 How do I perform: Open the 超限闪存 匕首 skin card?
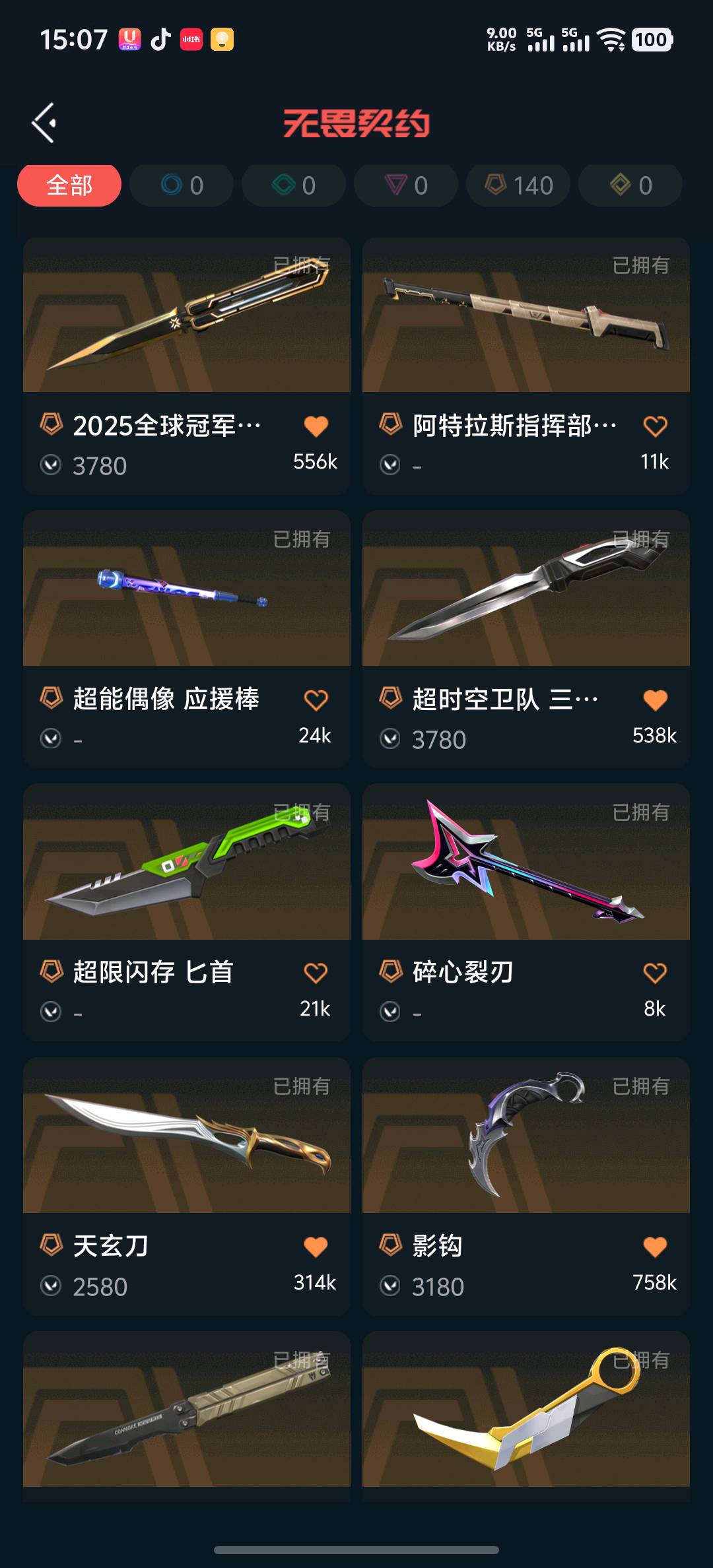(186, 862)
